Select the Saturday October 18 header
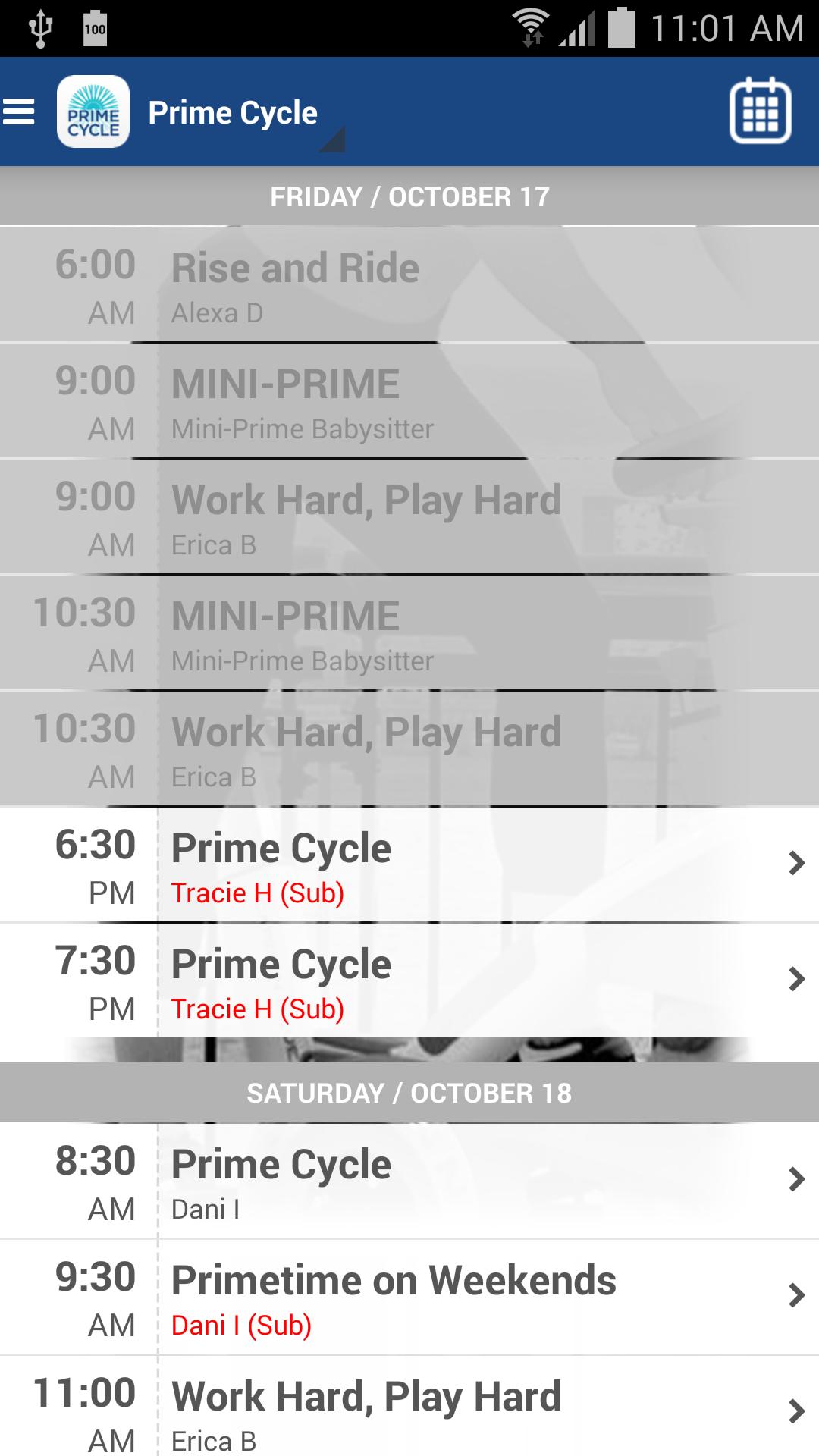This screenshot has height=1456, width=819. (x=409, y=1092)
